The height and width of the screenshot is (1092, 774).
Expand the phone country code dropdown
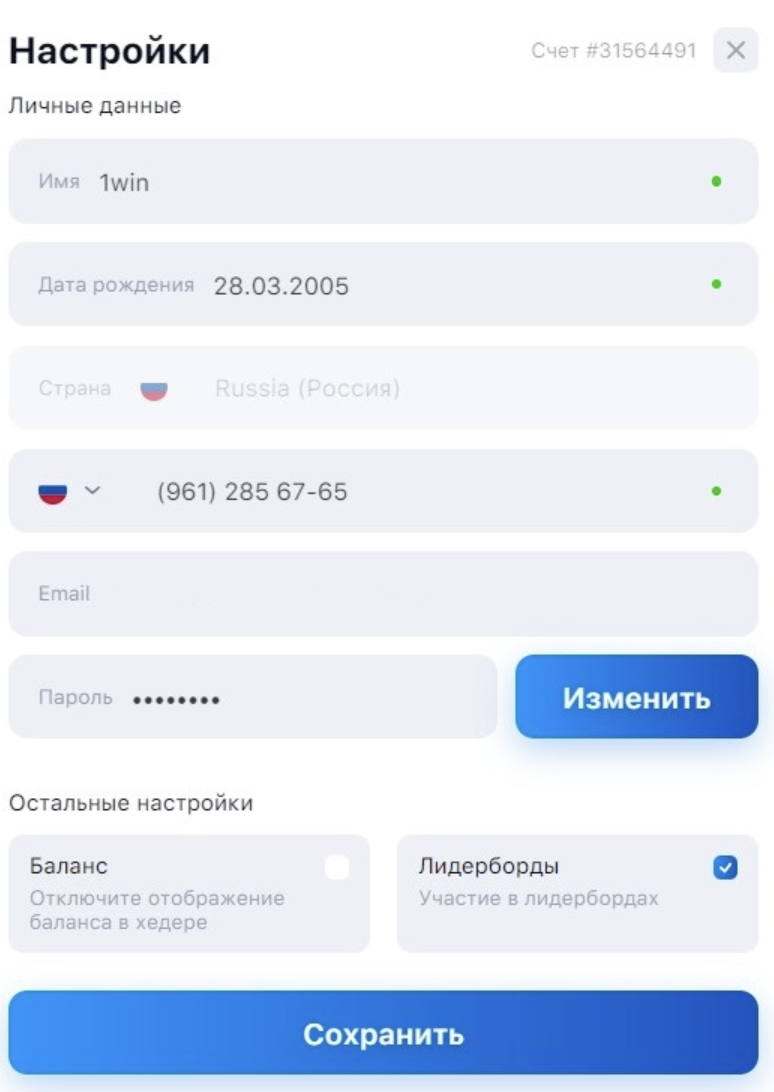pos(70,491)
